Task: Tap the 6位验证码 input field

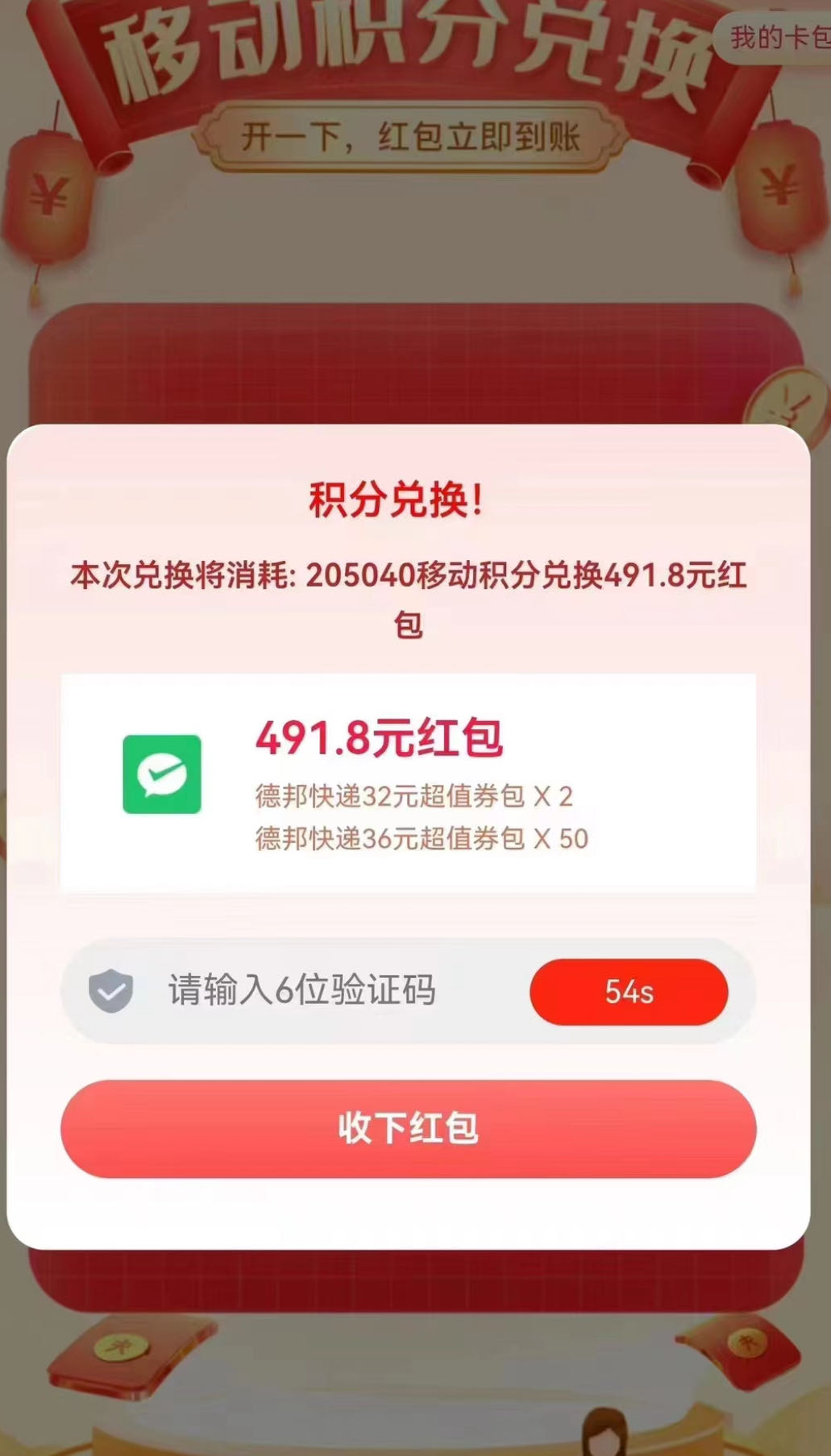Action: coord(322,991)
